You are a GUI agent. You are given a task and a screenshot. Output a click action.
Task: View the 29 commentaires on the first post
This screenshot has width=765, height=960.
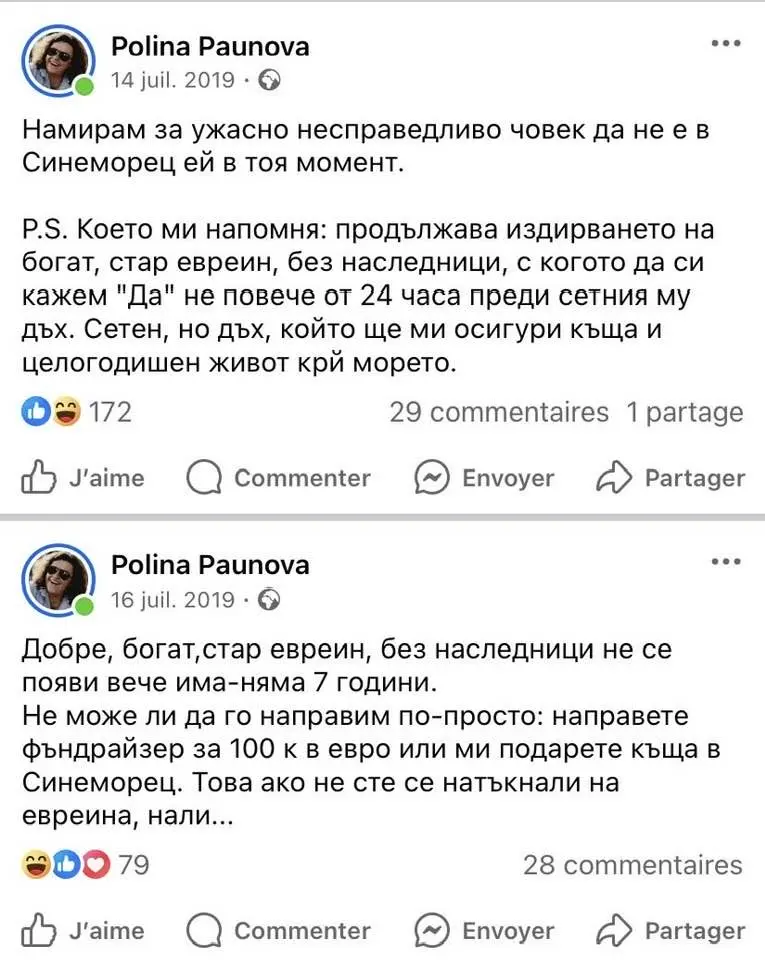498,412
